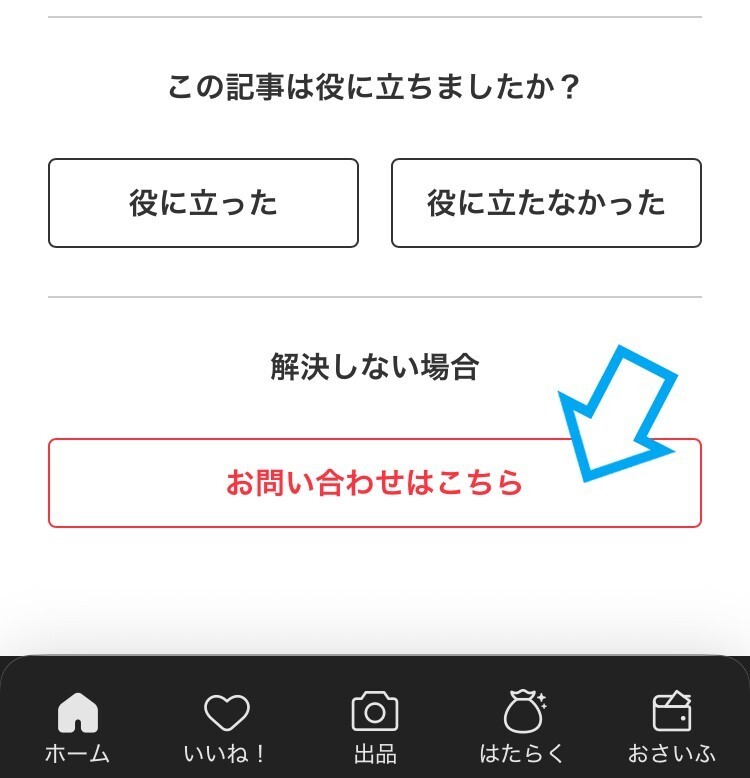Switch to the いいね！ tab
This screenshot has width=750, height=778.
[226, 727]
